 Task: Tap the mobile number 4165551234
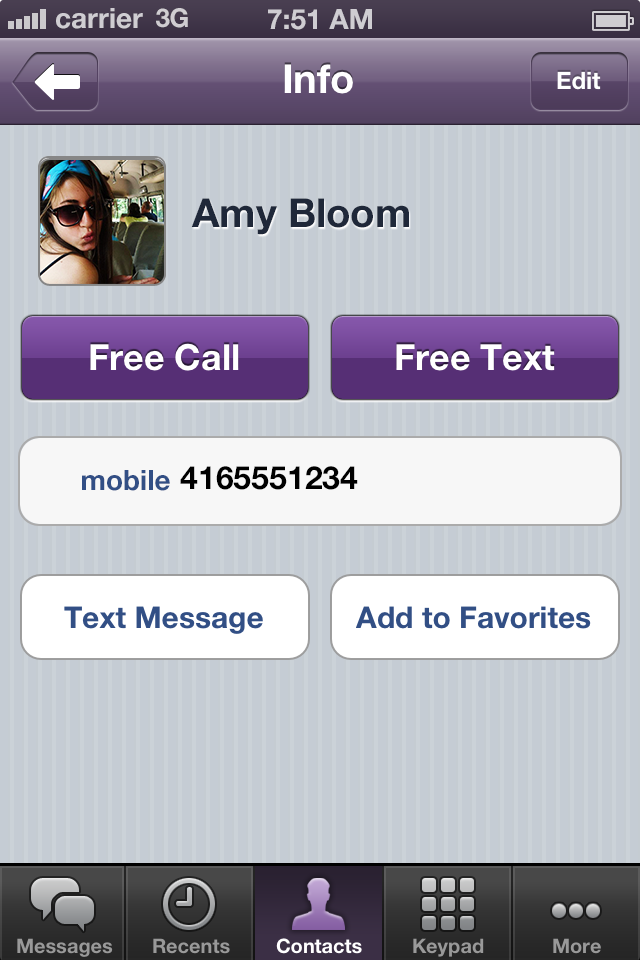click(x=268, y=480)
